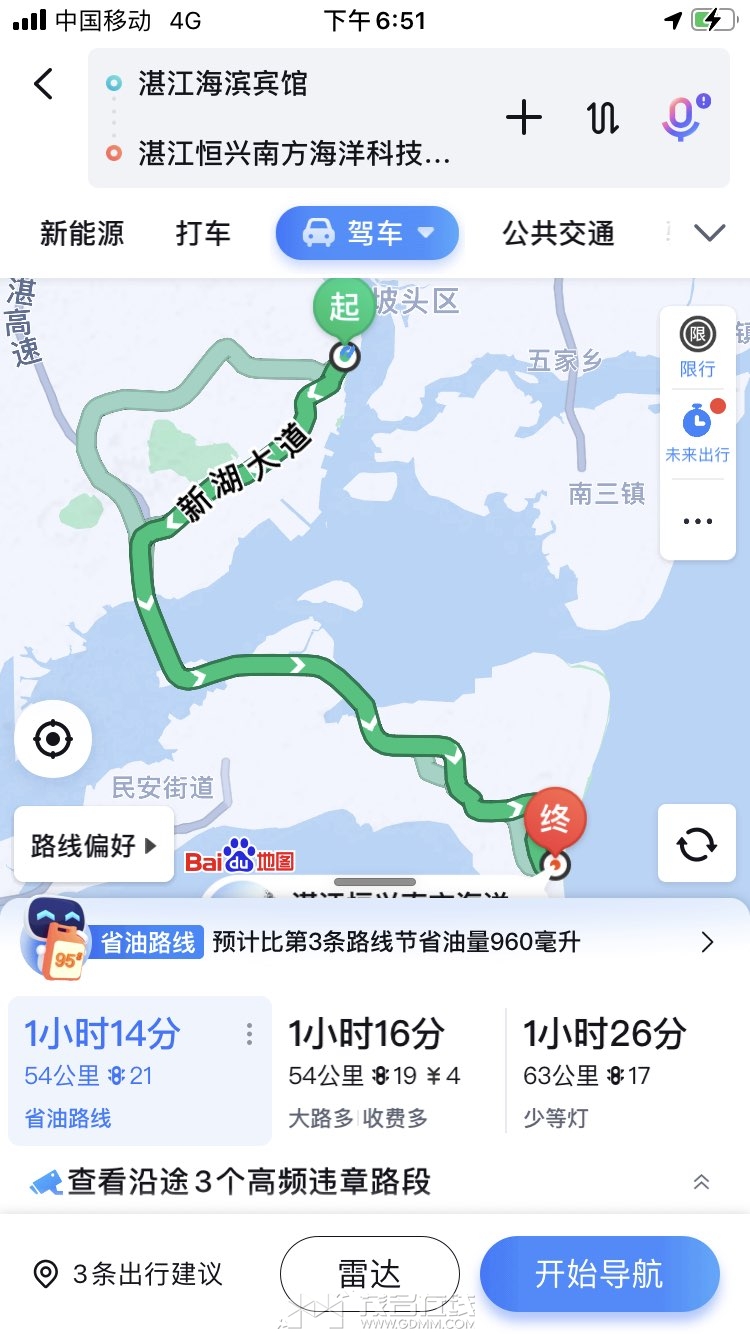Switch to the 新能源 tab
Viewport: 750px width, 1334px height.
point(82,233)
